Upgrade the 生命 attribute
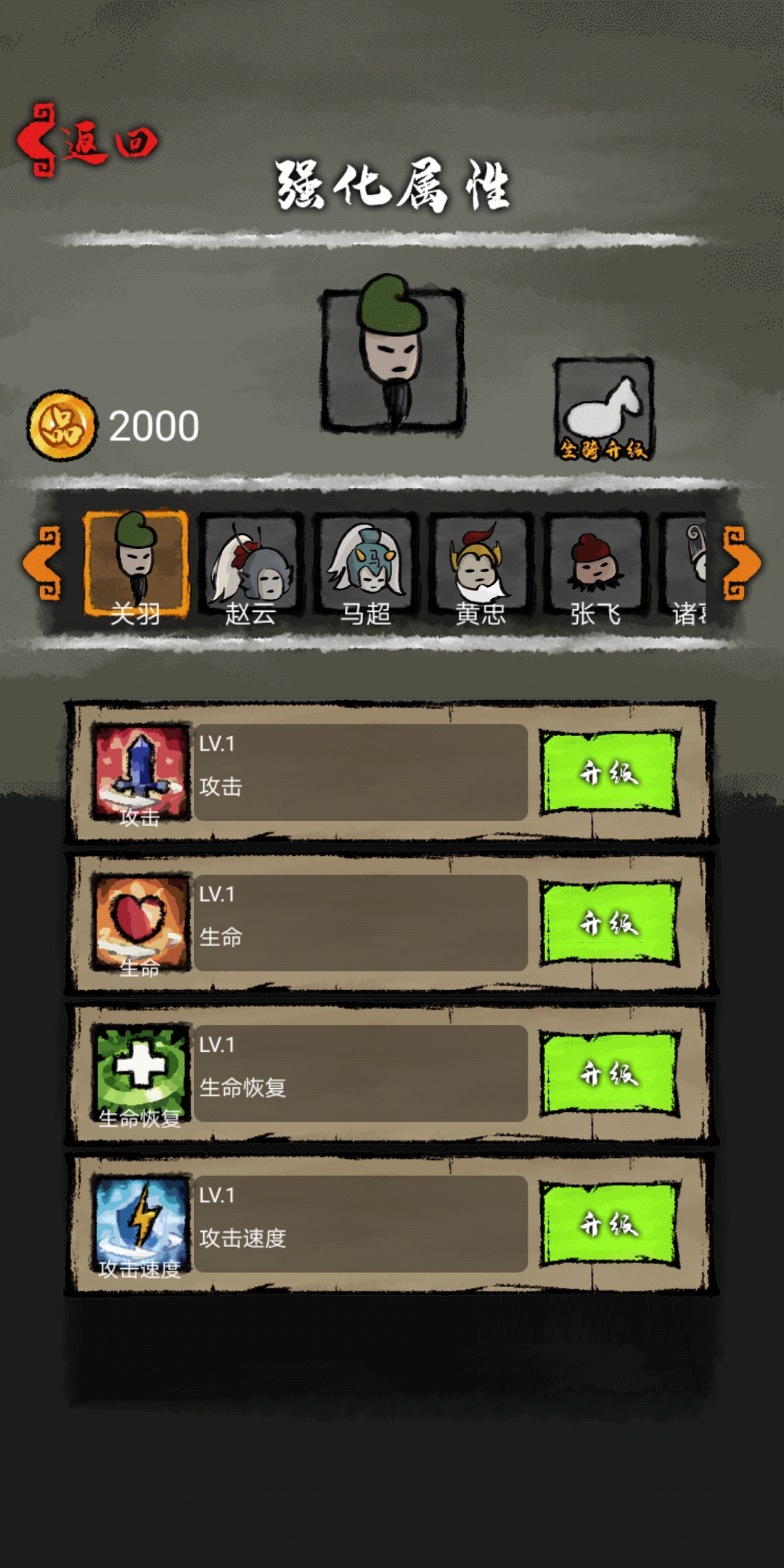The height and width of the screenshot is (1568, 784). point(609,923)
